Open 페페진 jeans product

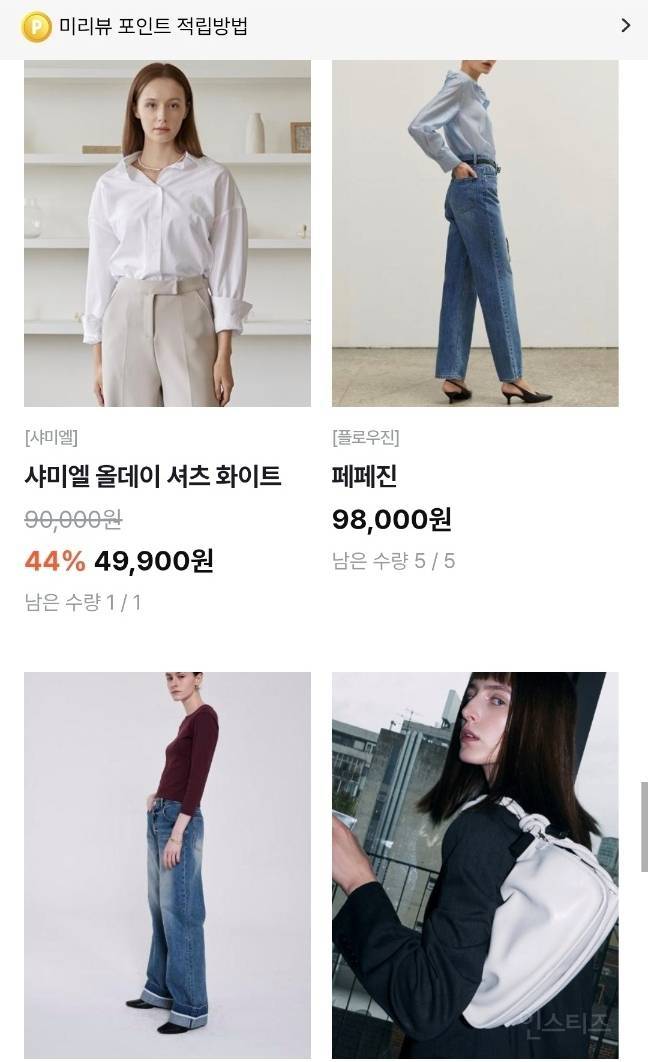tap(475, 233)
